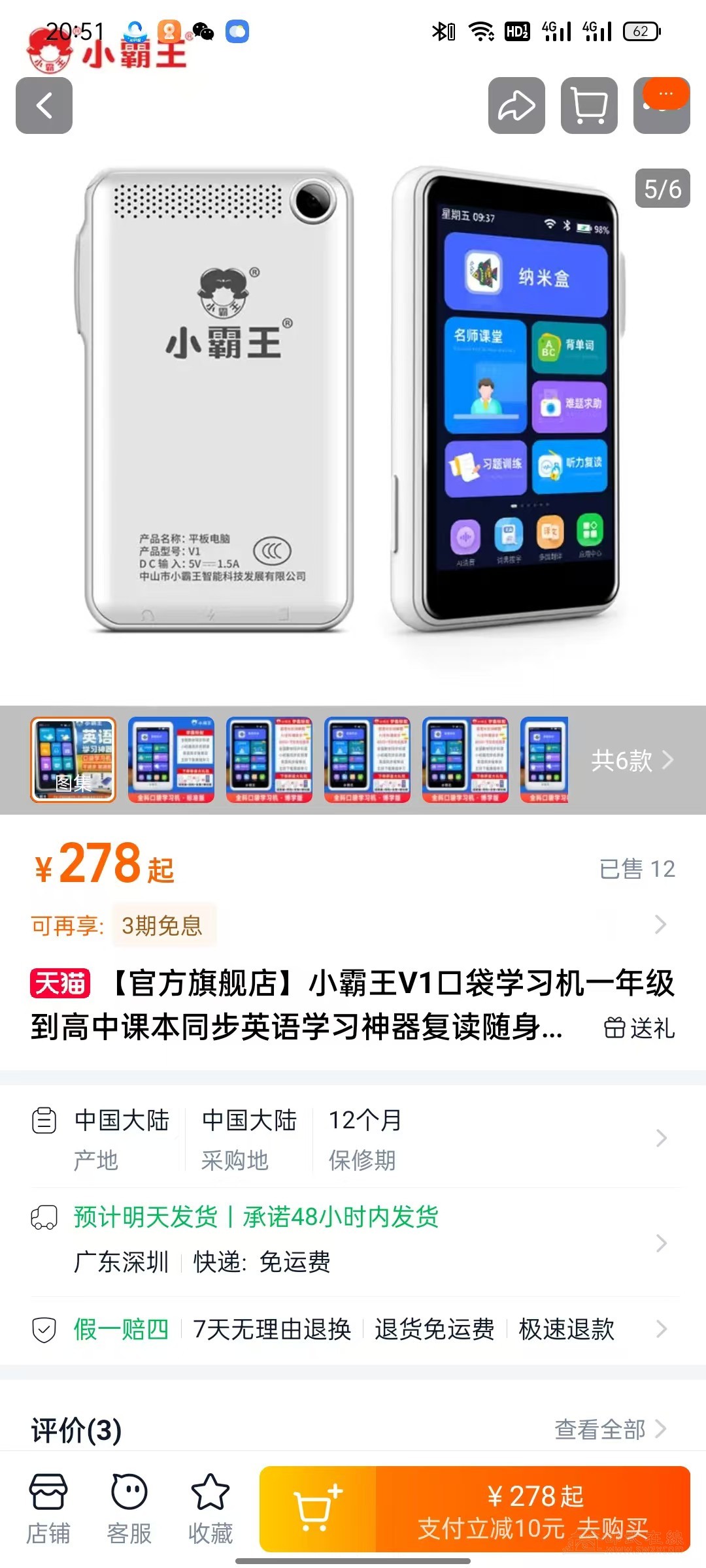Open shipping info for 预计明天发货
This screenshot has height=1568, width=706.
(353, 1239)
